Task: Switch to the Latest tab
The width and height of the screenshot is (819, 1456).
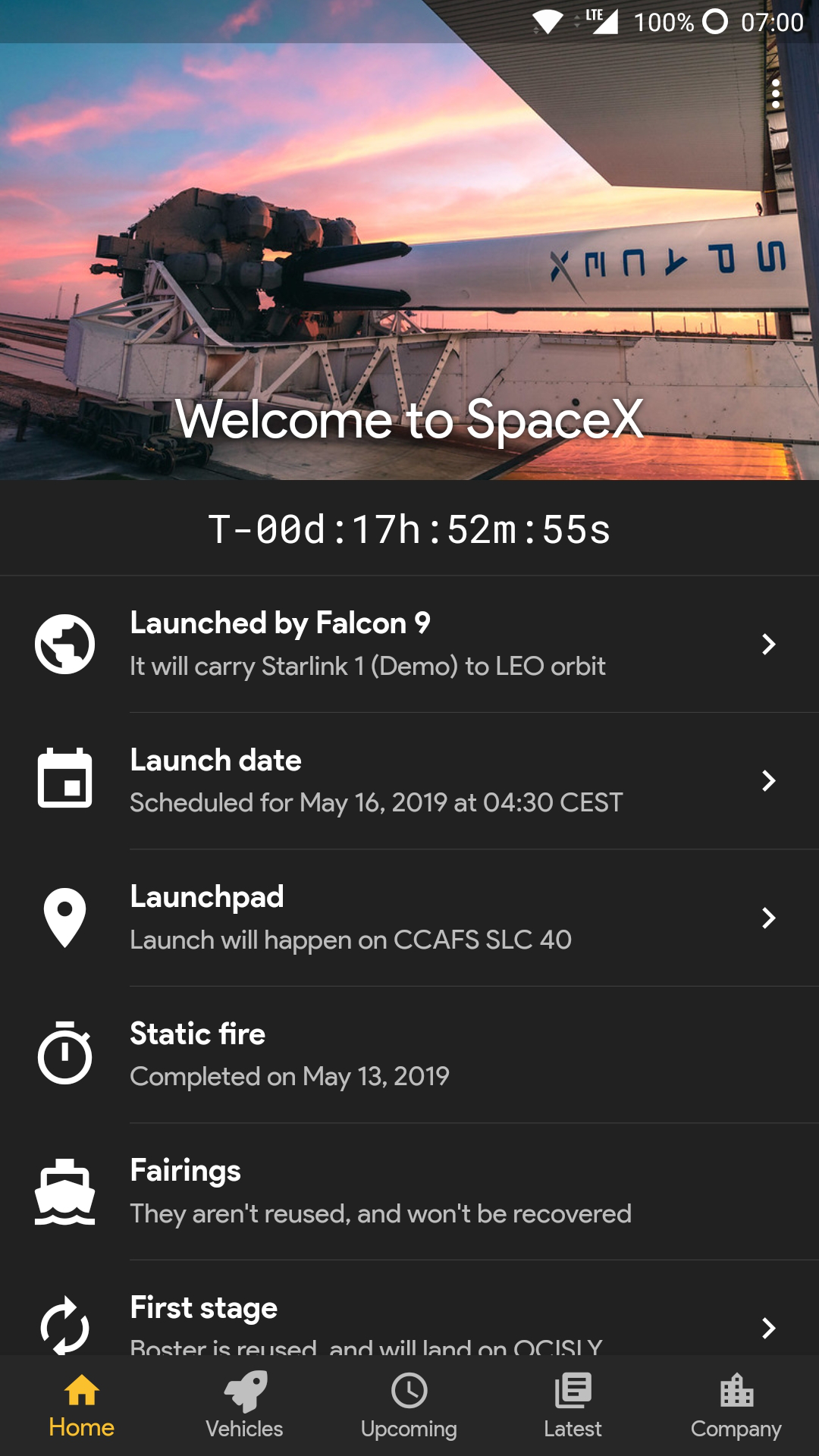Action: (573, 1406)
